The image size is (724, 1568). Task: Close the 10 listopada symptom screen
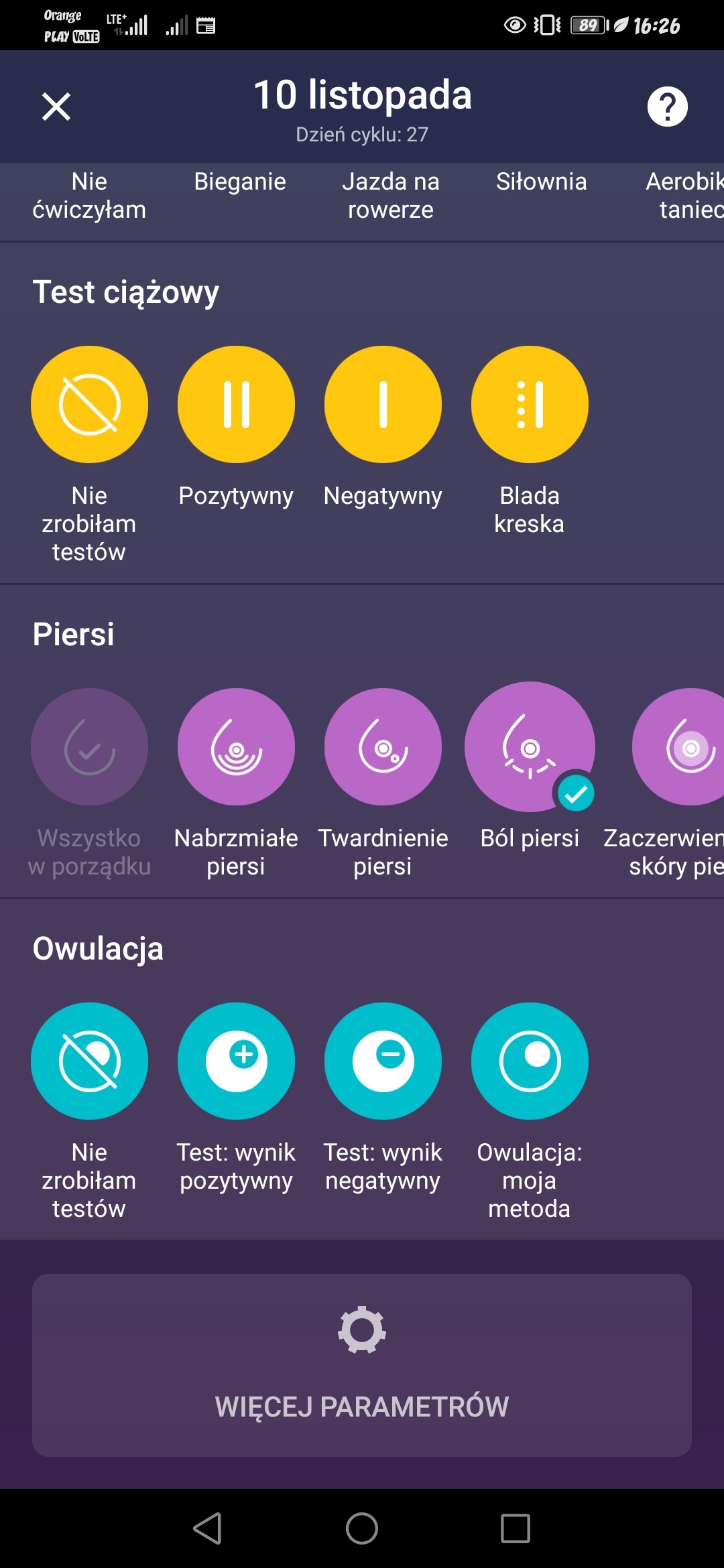click(56, 107)
